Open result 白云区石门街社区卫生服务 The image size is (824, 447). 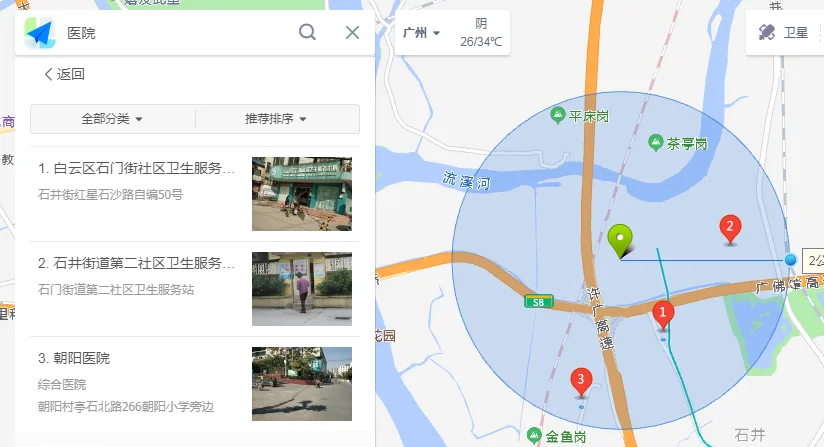point(136,168)
